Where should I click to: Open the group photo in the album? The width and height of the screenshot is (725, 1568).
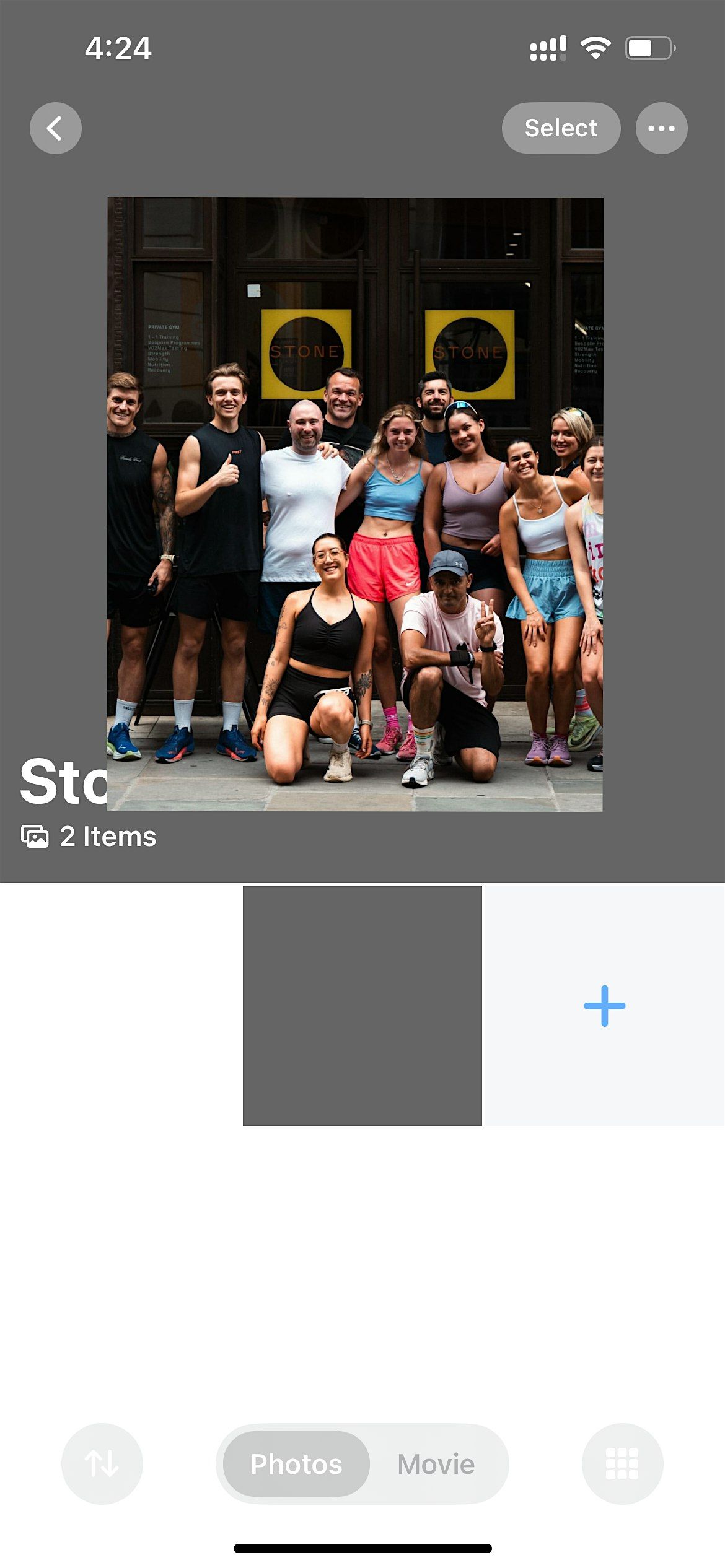(354, 504)
